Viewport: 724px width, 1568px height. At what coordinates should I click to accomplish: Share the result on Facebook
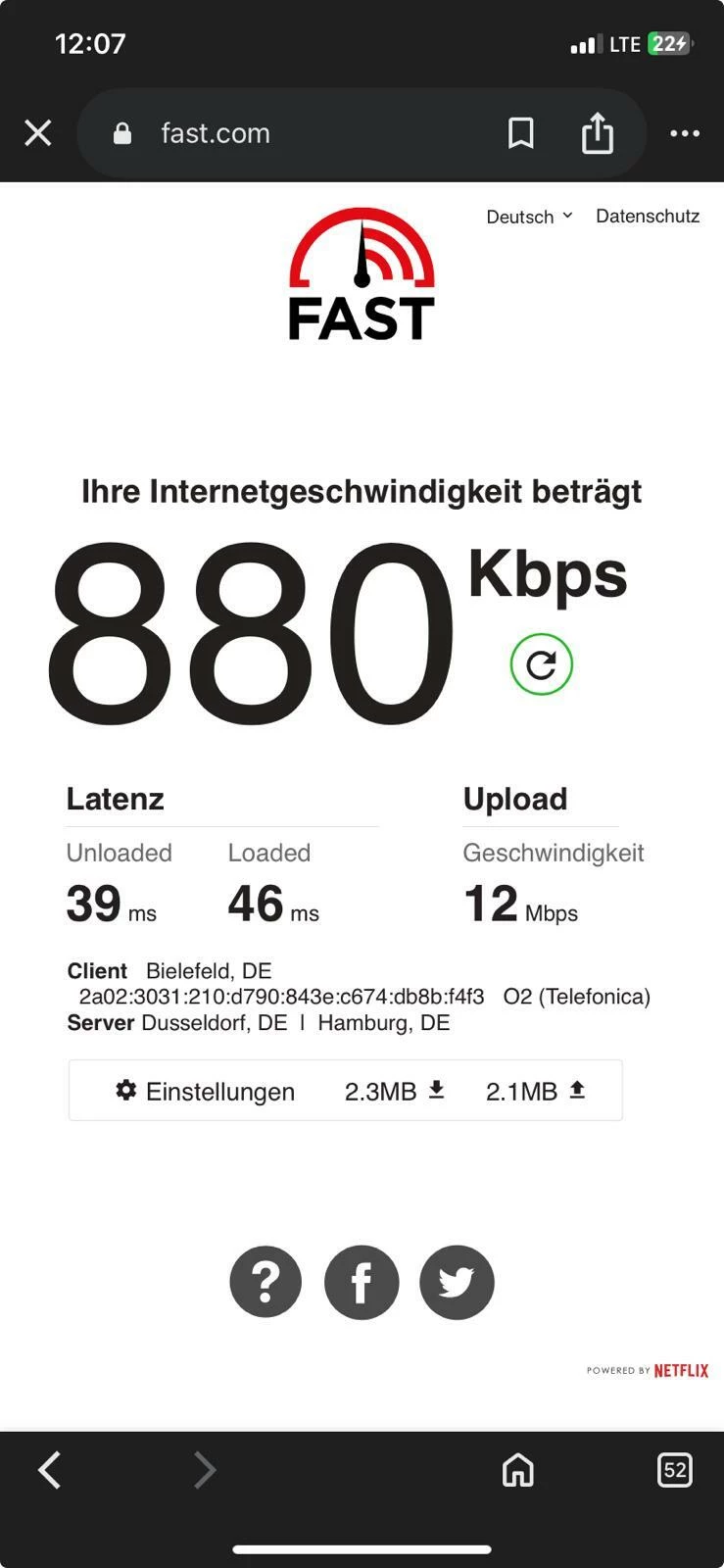coord(362,1282)
